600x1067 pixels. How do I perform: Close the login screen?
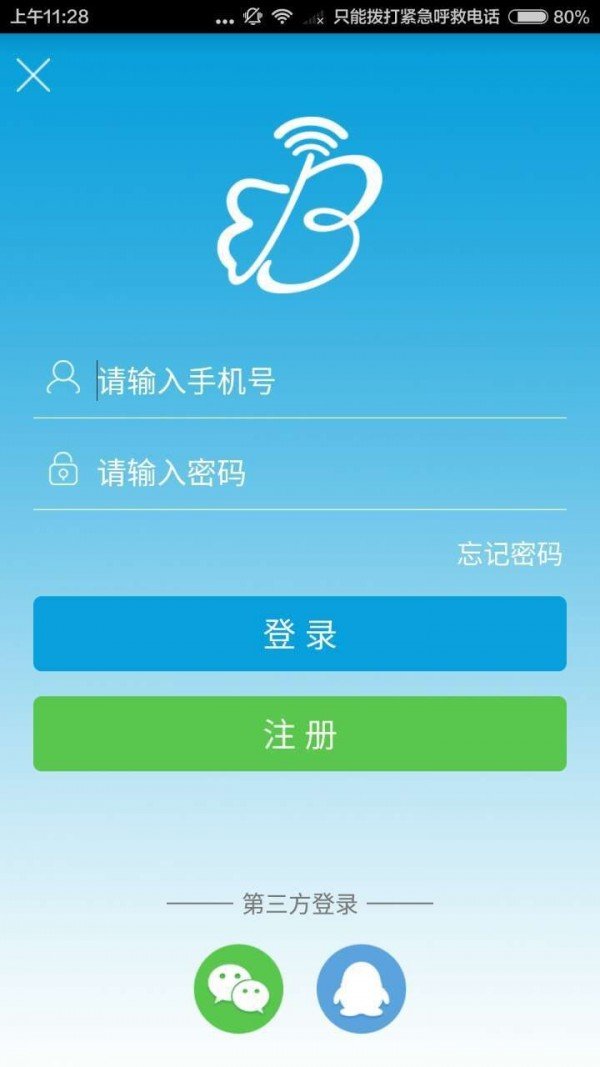pos(33,75)
